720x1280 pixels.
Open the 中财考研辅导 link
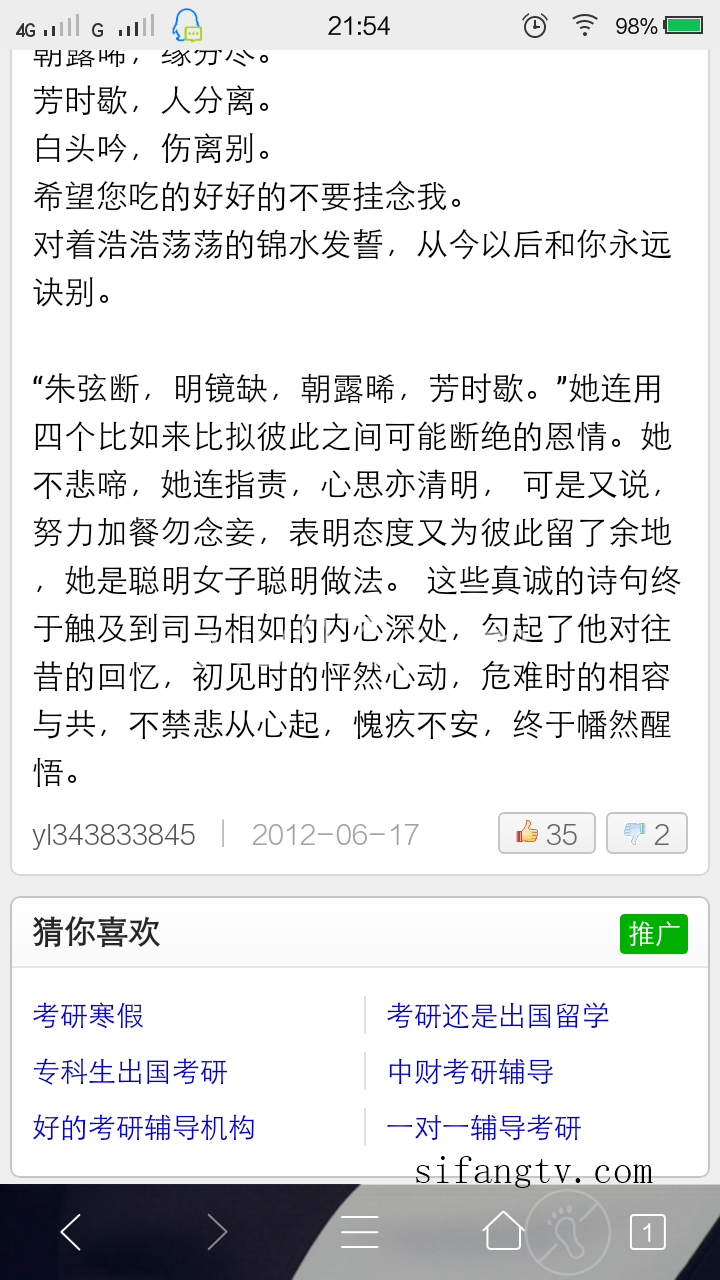point(470,1072)
